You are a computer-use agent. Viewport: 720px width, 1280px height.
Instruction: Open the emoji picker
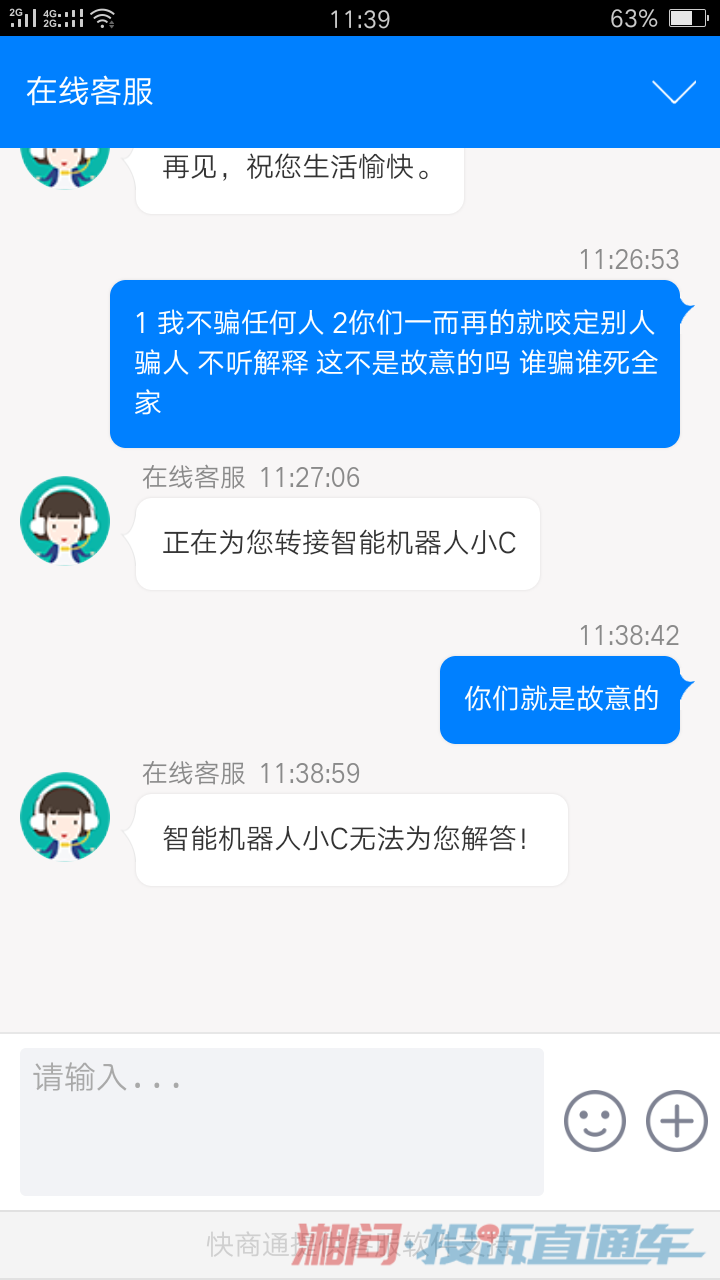pos(595,1121)
